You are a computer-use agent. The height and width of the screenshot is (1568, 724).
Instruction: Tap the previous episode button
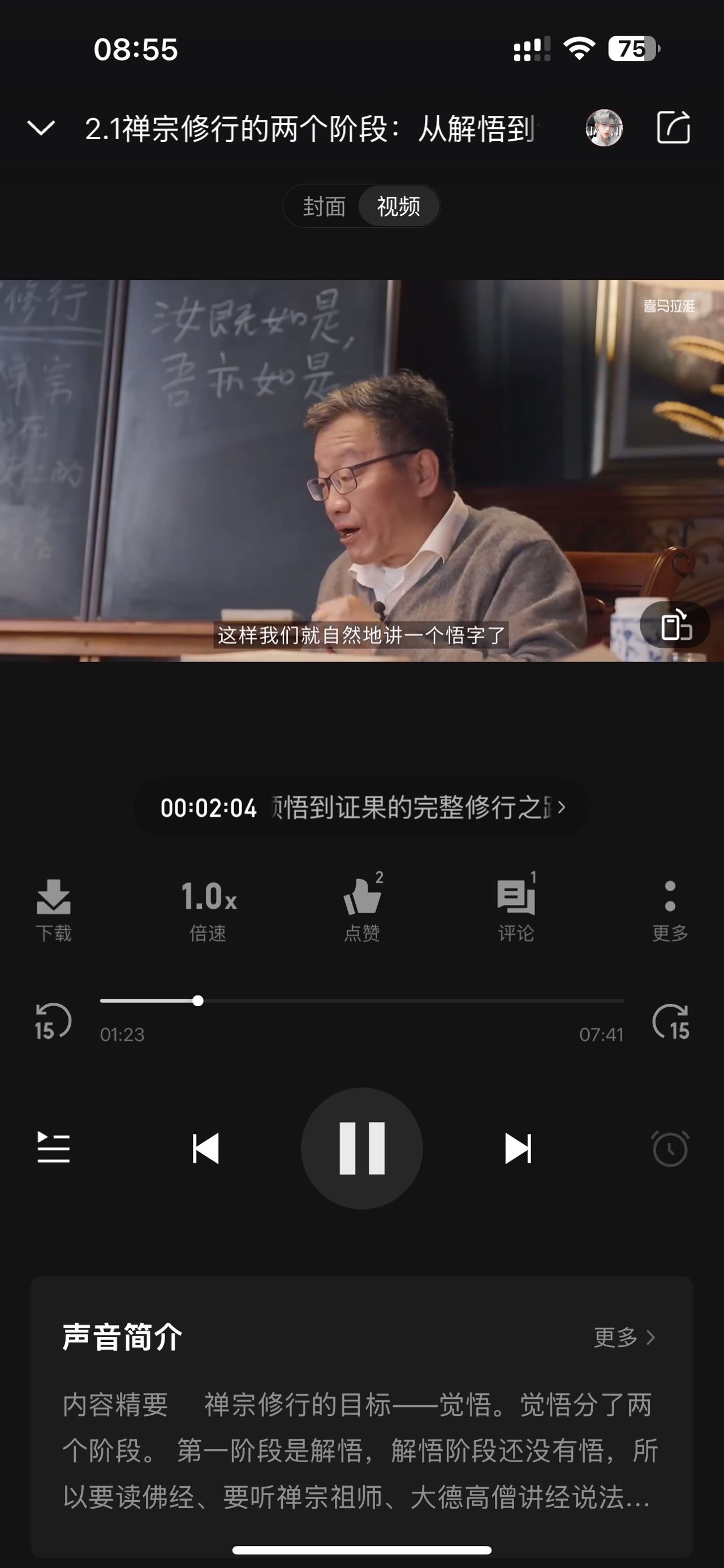click(x=204, y=1147)
